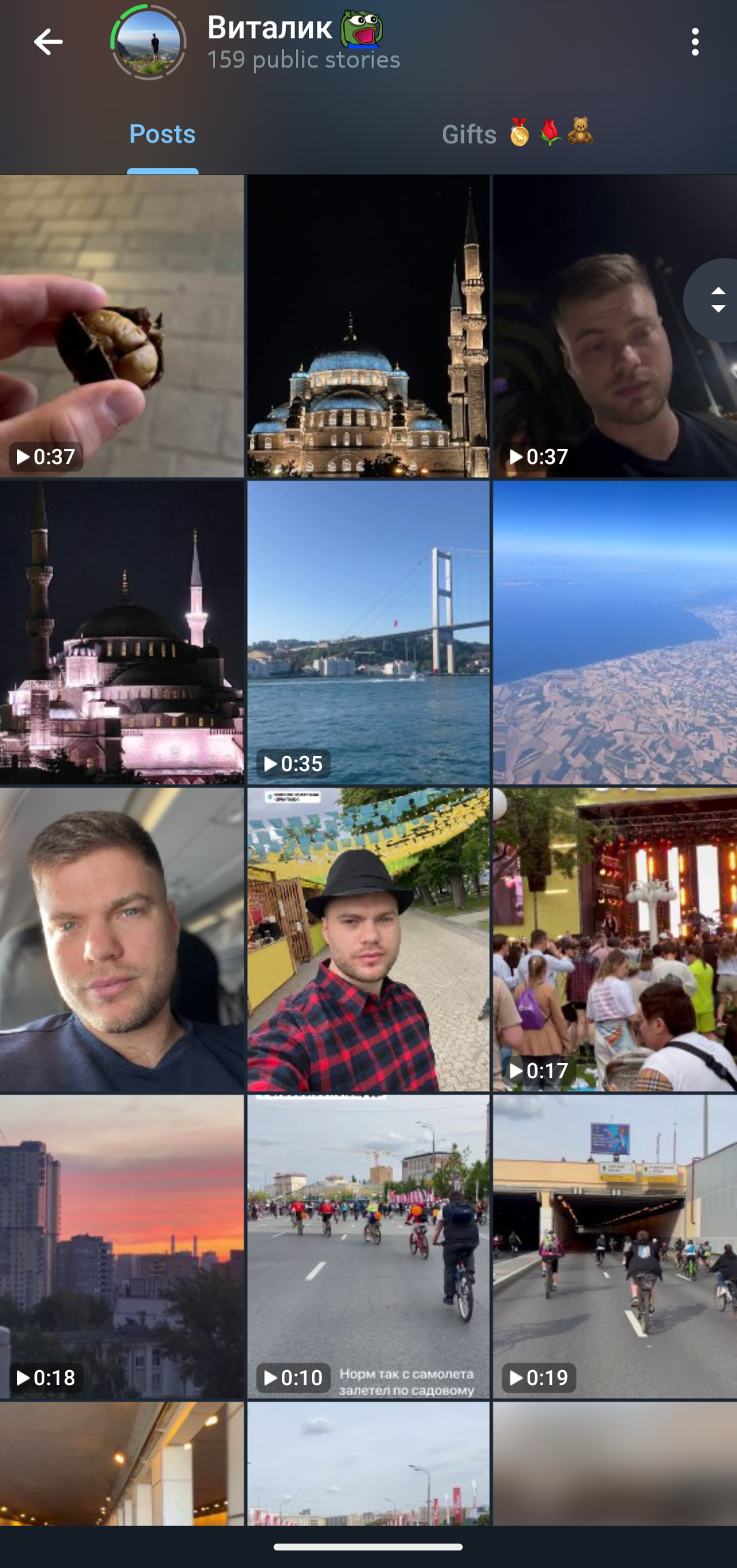Open the aerial coastline photo

pos(615,633)
